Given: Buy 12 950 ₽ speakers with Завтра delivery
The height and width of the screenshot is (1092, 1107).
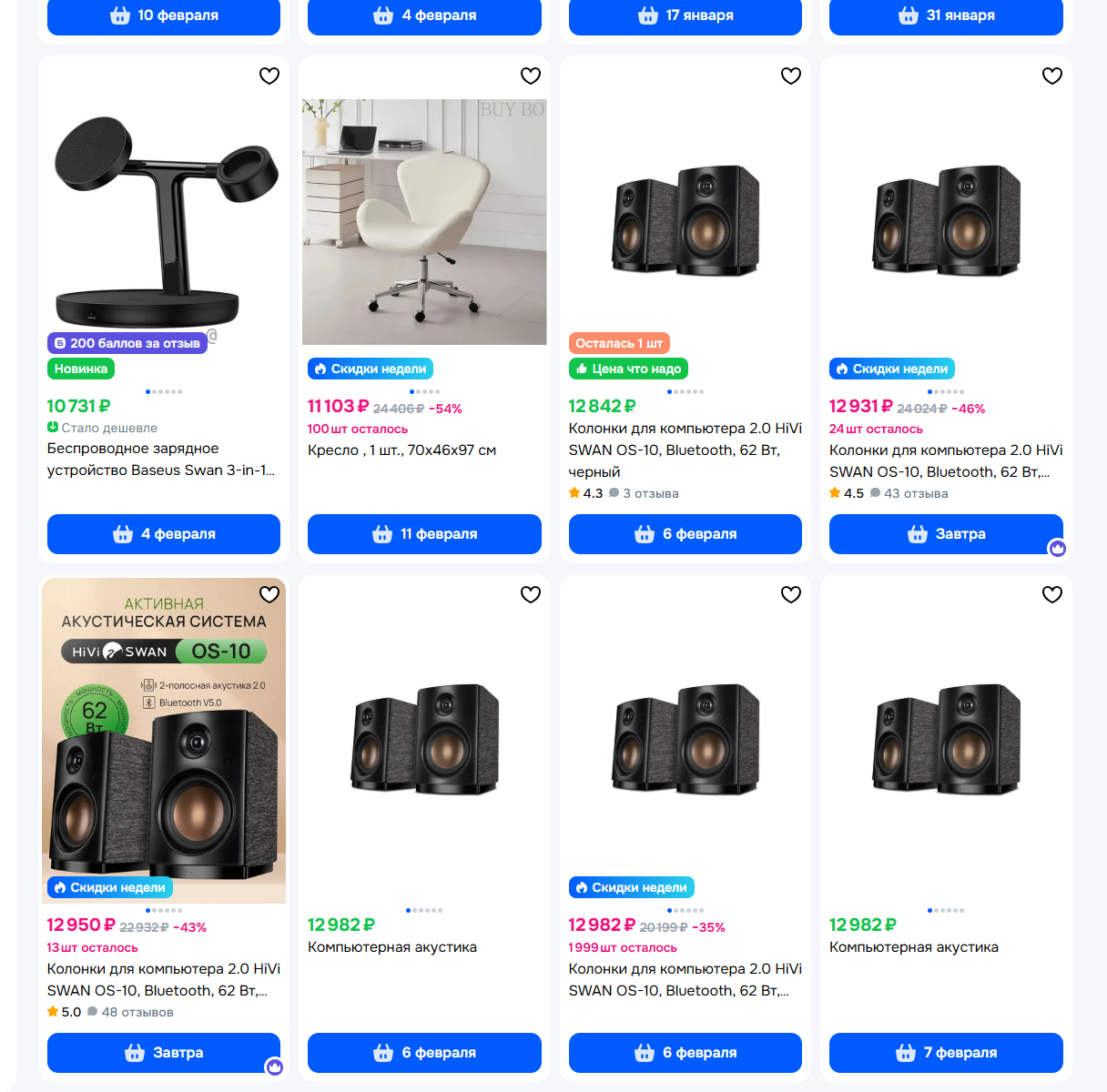Looking at the screenshot, I should click(164, 1053).
